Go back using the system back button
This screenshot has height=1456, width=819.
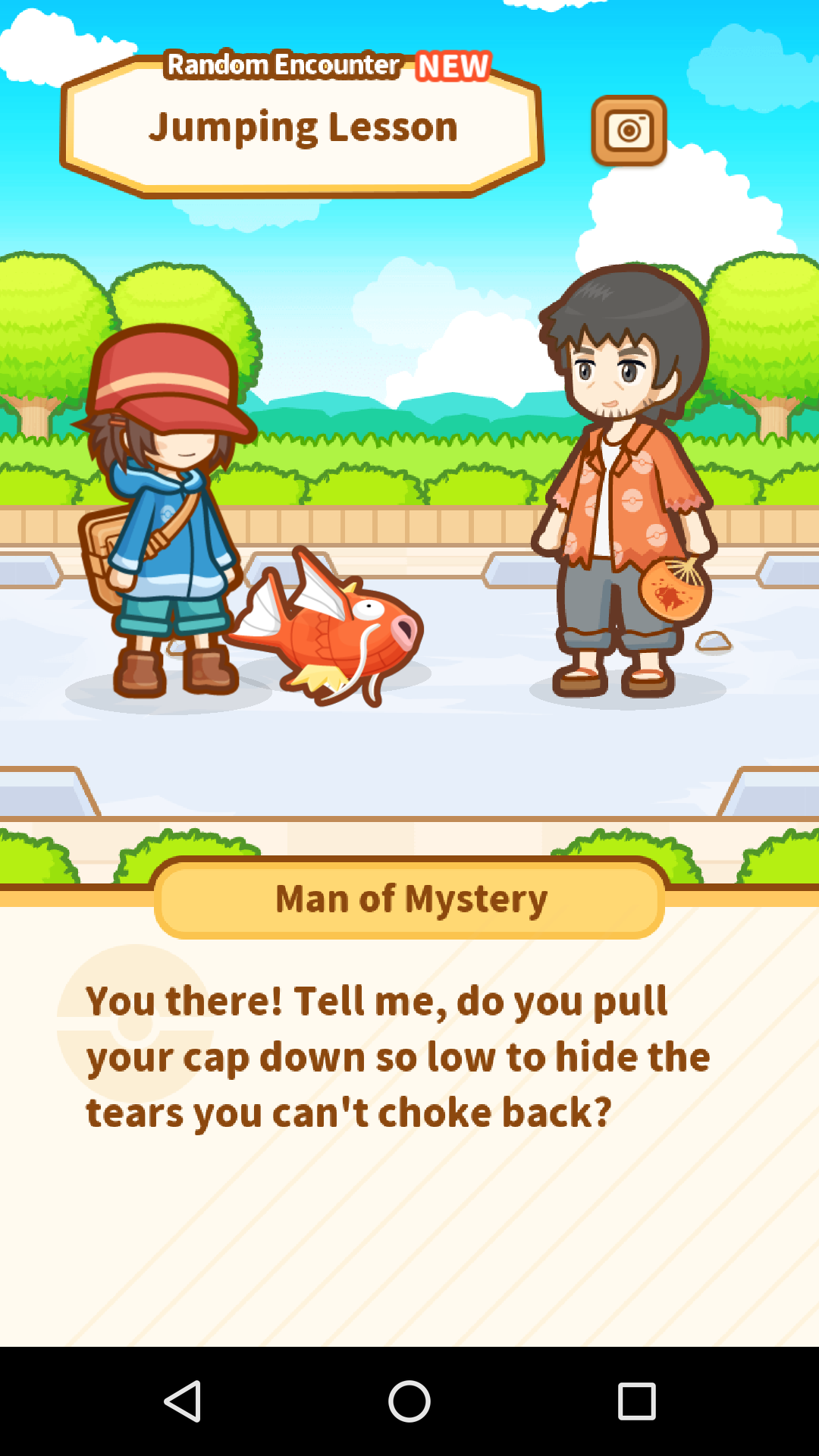(183, 1401)
